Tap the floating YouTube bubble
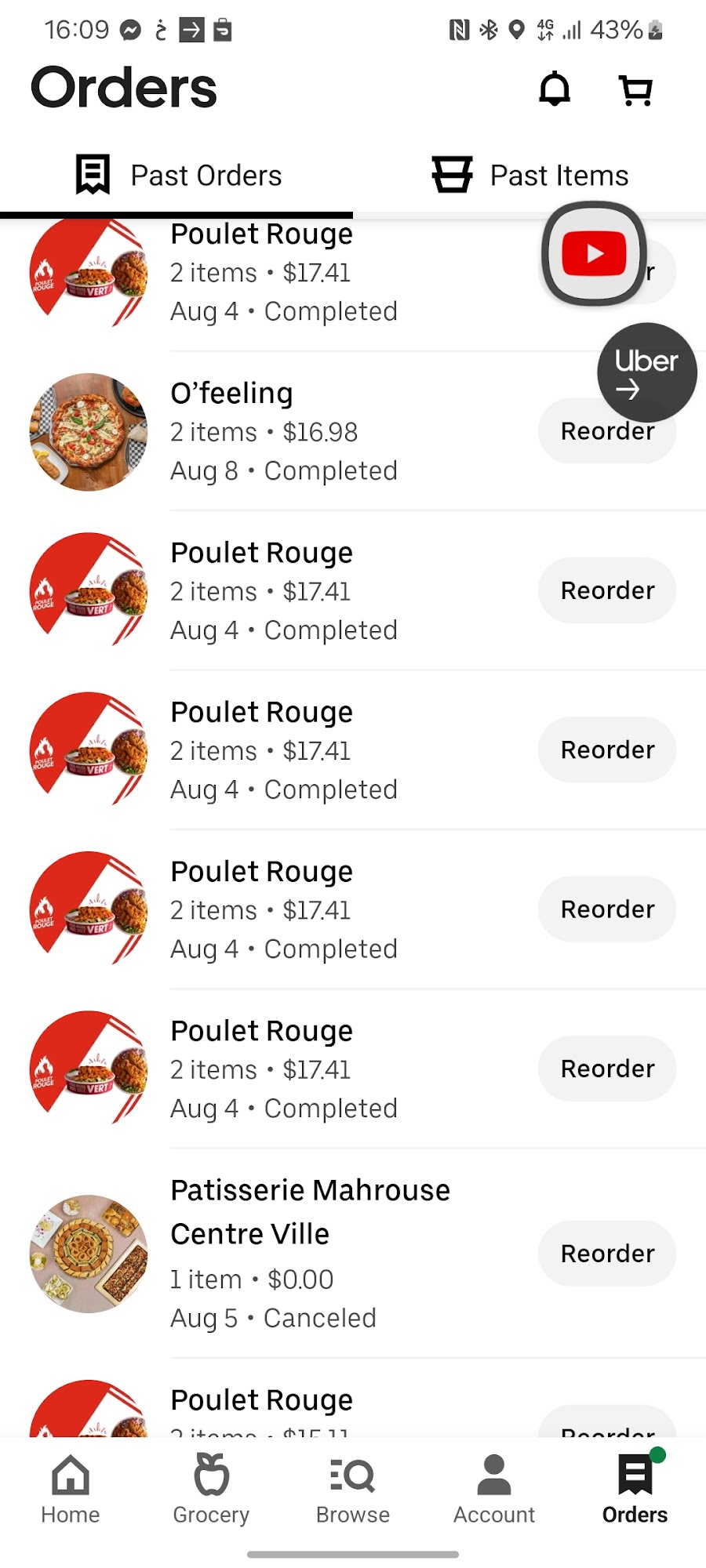The height and width of the screenshot is (1568, 706). 594,254
